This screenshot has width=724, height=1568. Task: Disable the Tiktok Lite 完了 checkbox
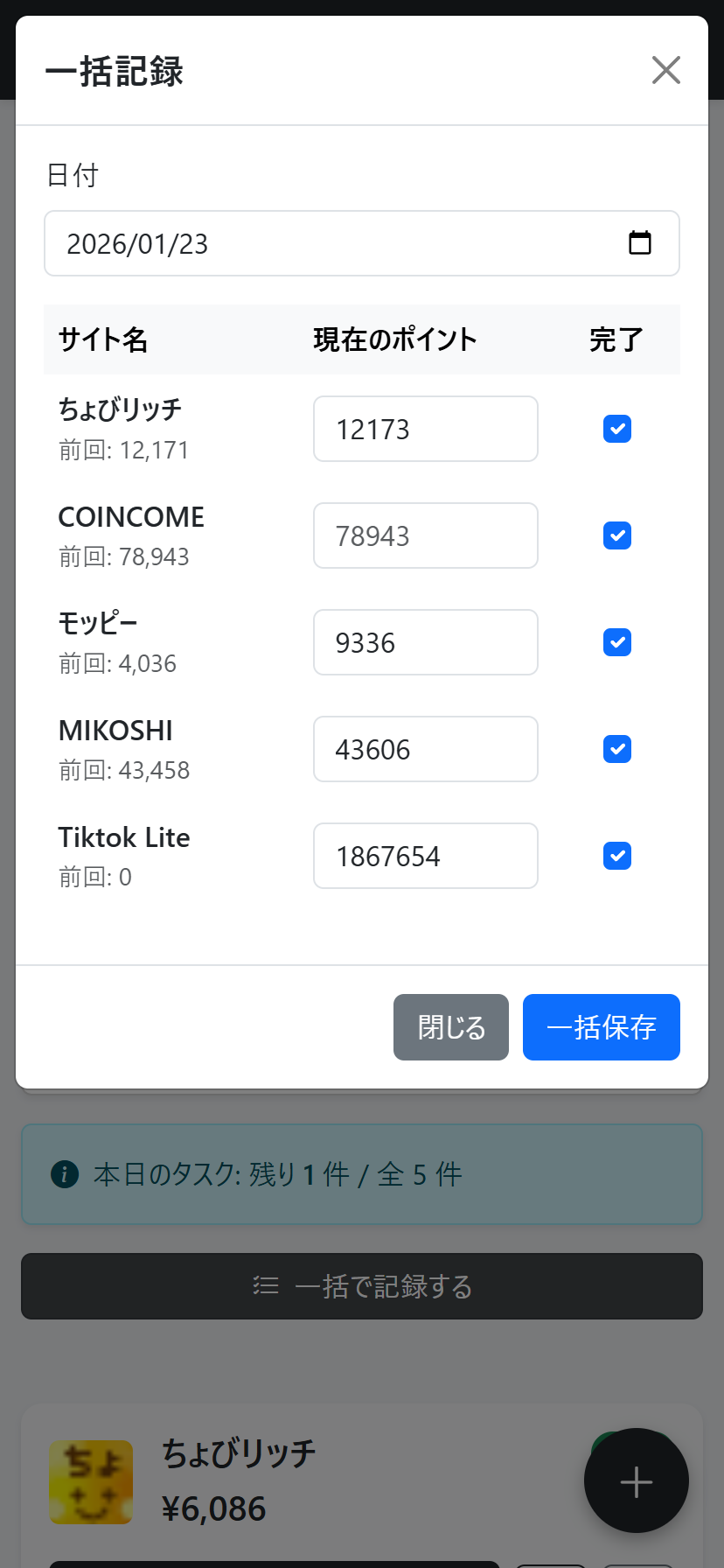[x=616, y=856]
